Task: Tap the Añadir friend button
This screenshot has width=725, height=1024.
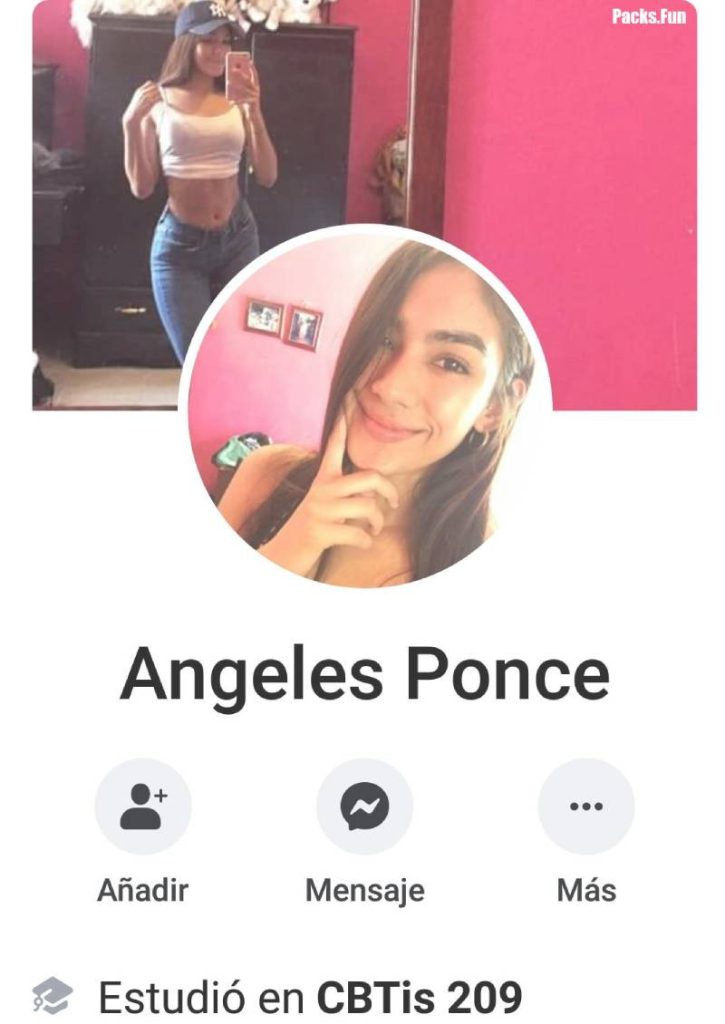Action: point(143,807)
